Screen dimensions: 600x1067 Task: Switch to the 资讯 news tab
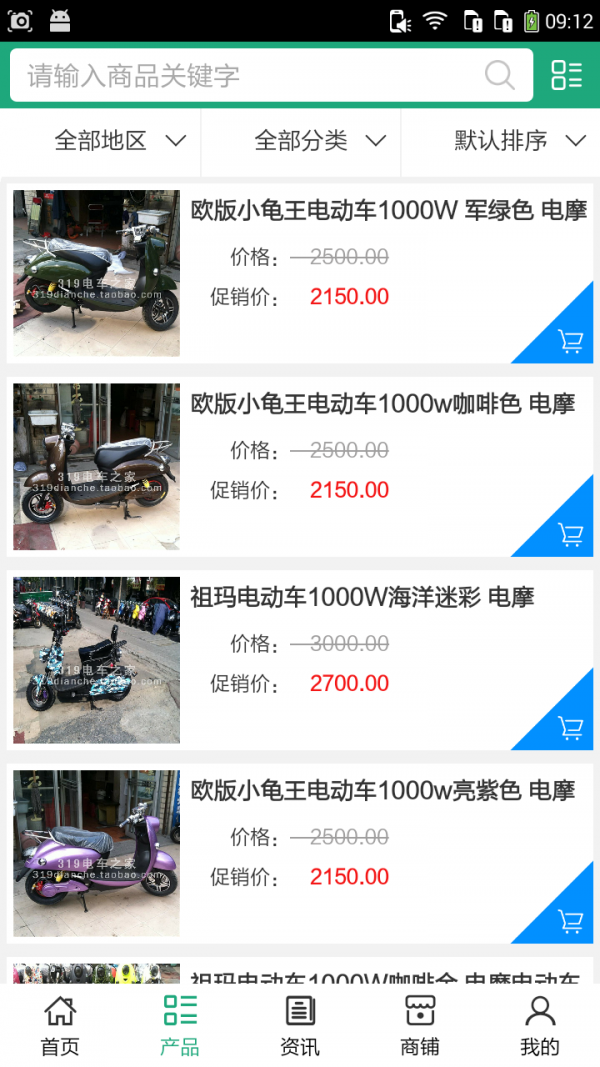[300, 1026]
